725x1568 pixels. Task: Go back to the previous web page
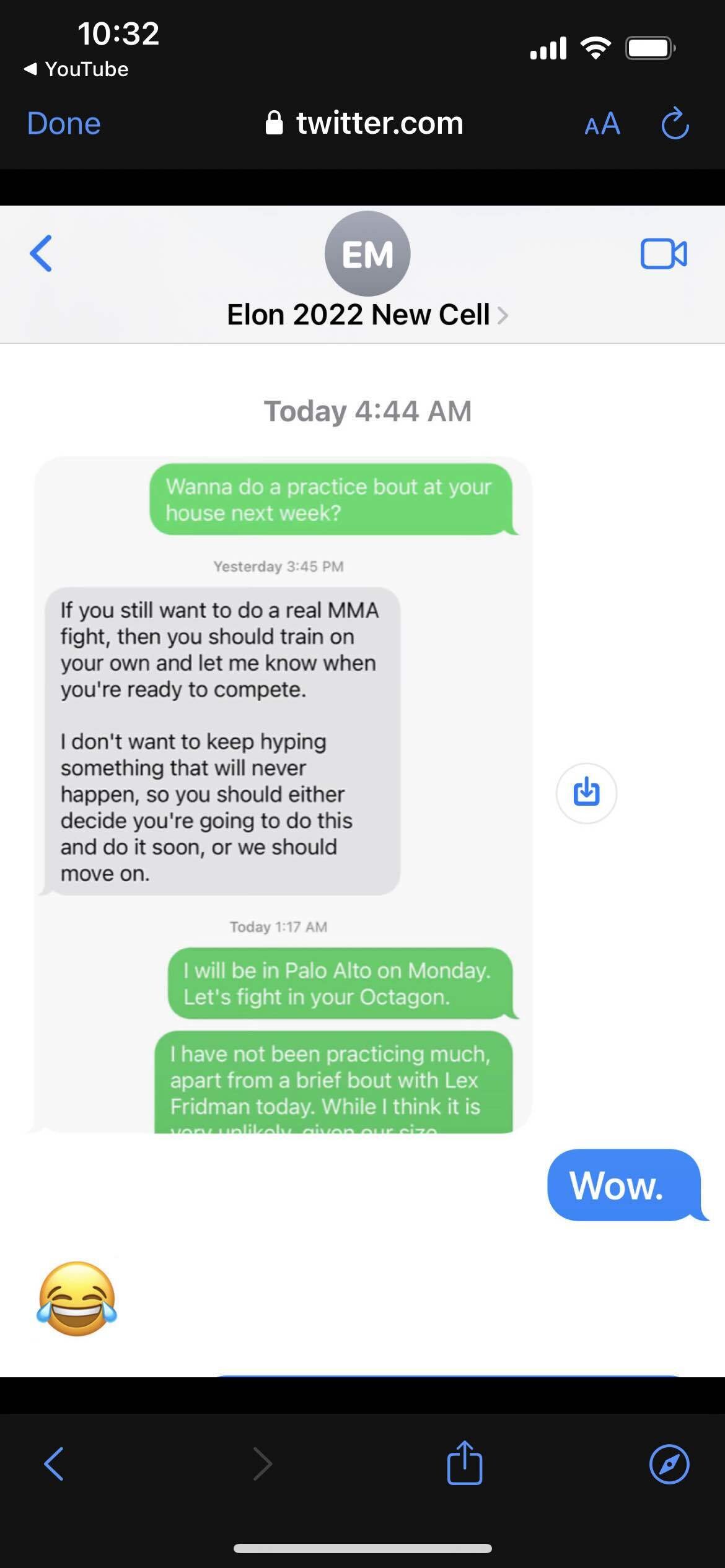click(54, 1463)
